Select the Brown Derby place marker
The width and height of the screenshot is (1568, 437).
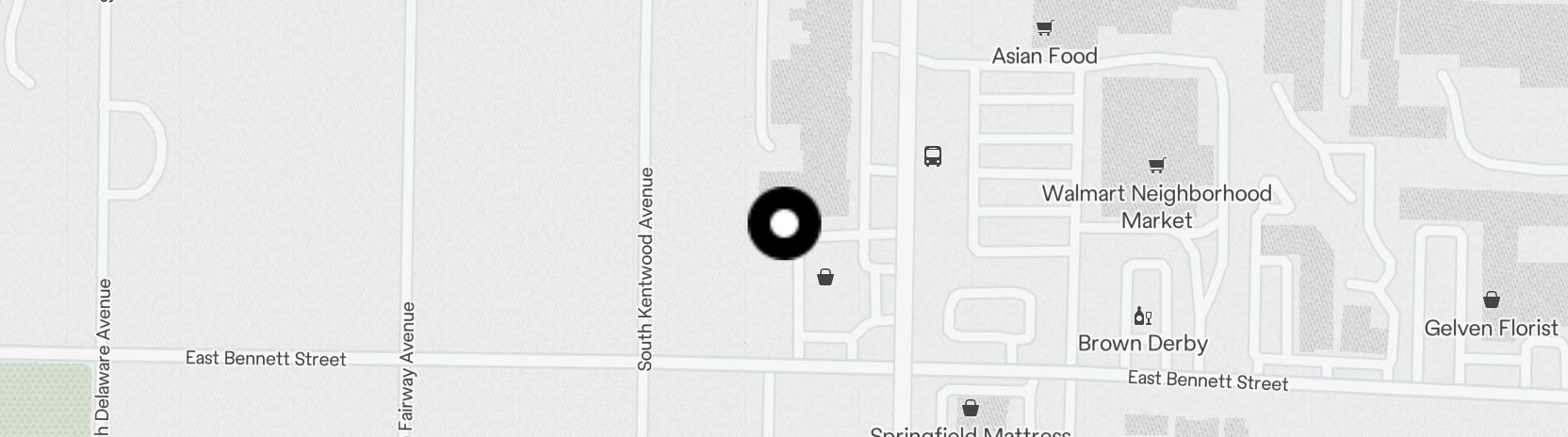click(1142, 316)
